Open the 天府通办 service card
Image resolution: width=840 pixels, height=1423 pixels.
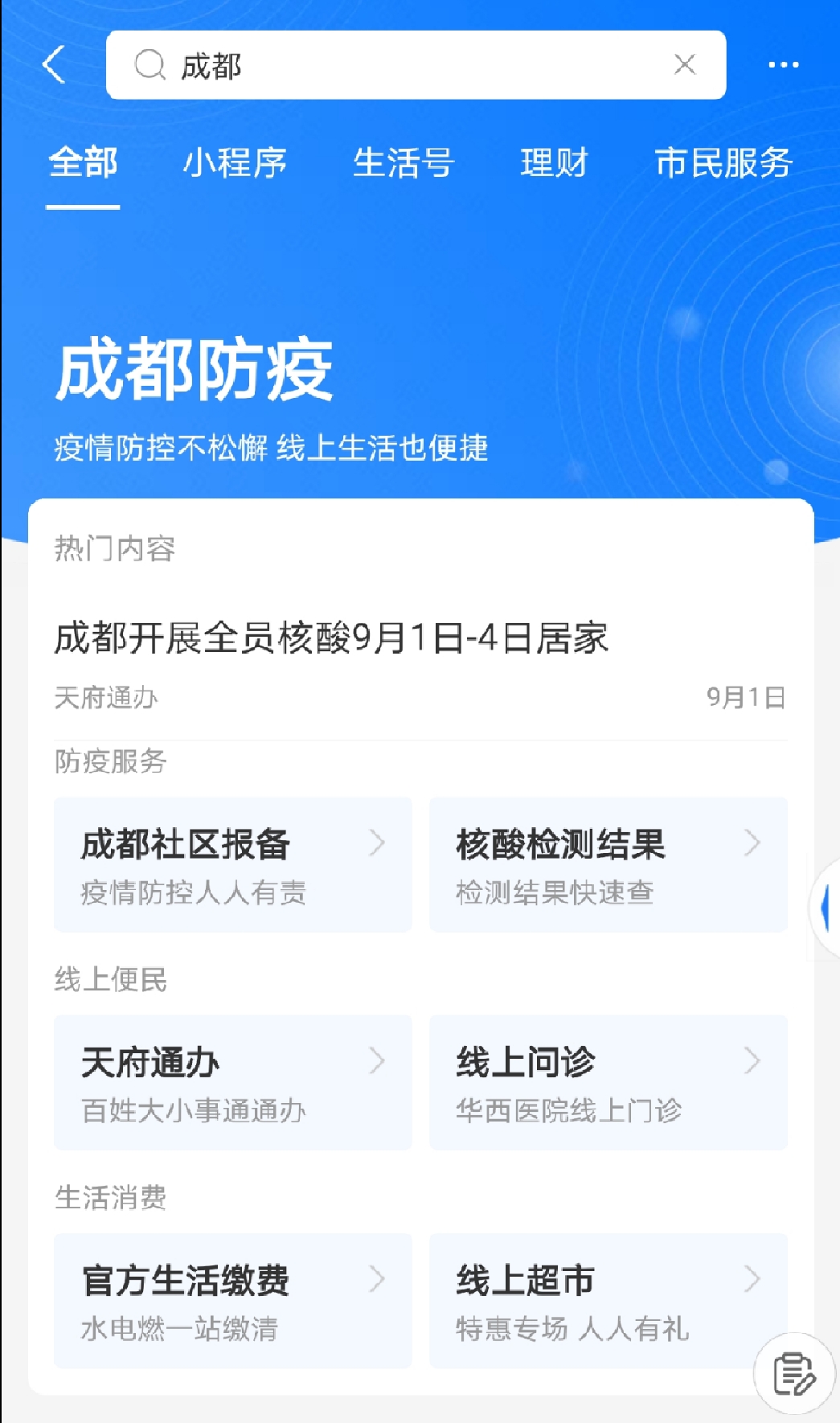click(x=232, y=1082)
